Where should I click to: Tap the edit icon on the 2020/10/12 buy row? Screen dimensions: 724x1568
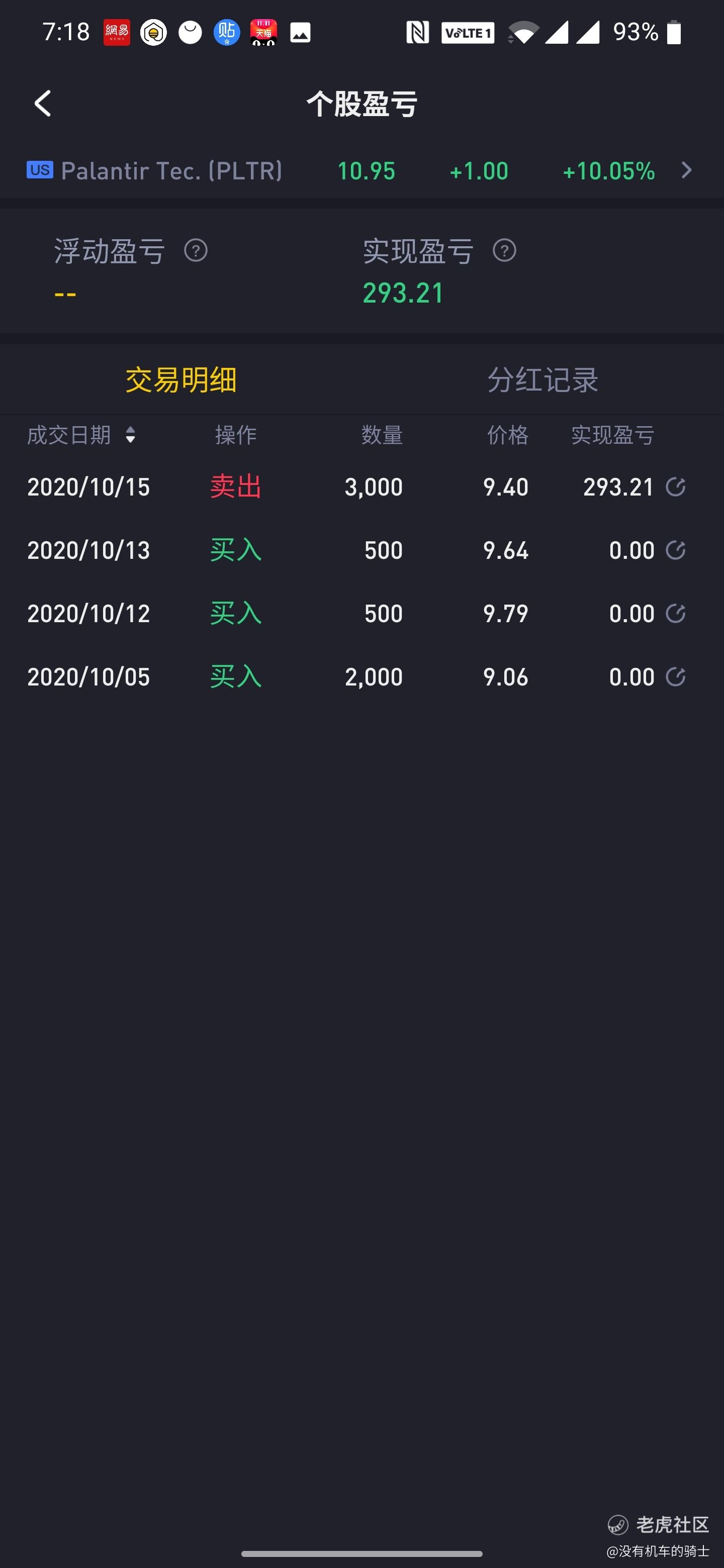675,614
